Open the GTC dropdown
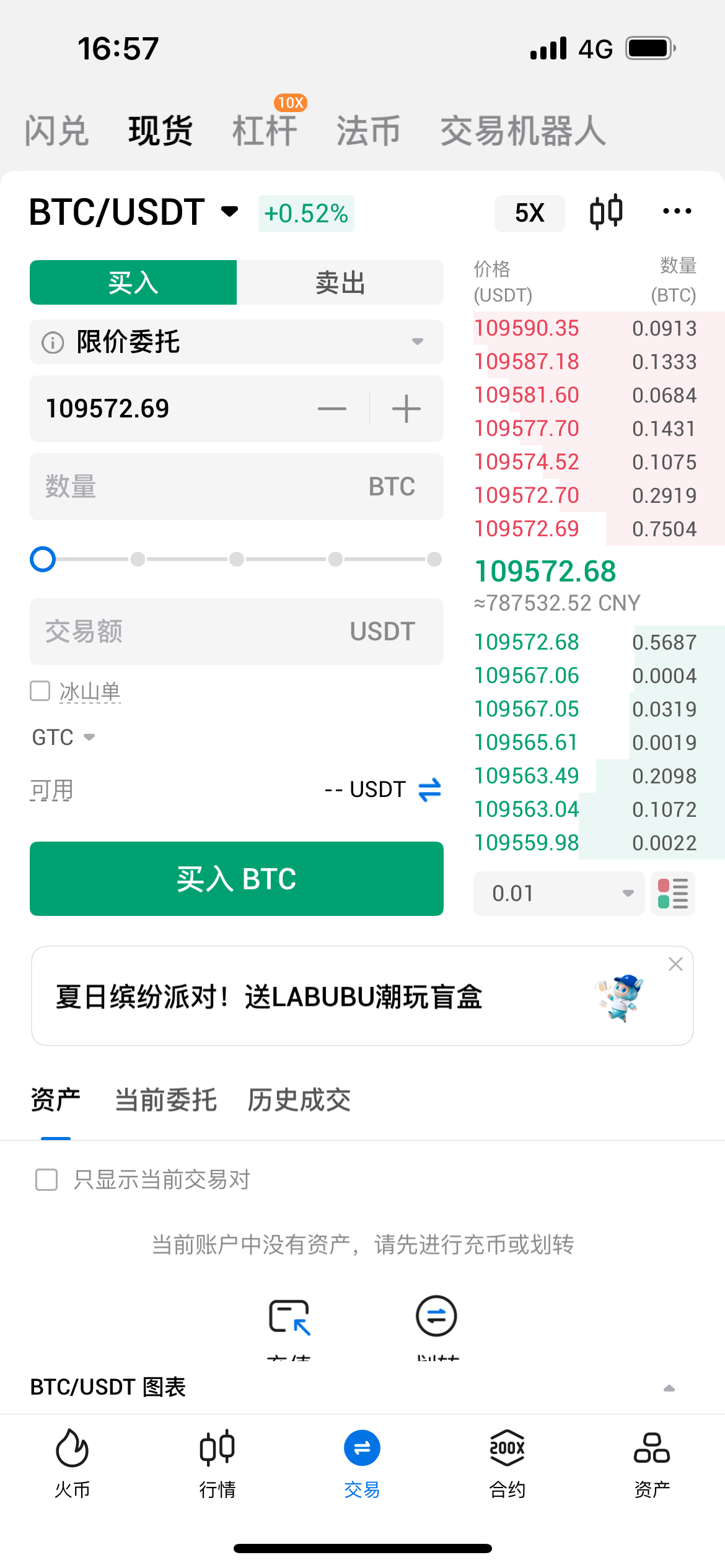This screenshot has width=725, height=1568. [x=63, y=738]
